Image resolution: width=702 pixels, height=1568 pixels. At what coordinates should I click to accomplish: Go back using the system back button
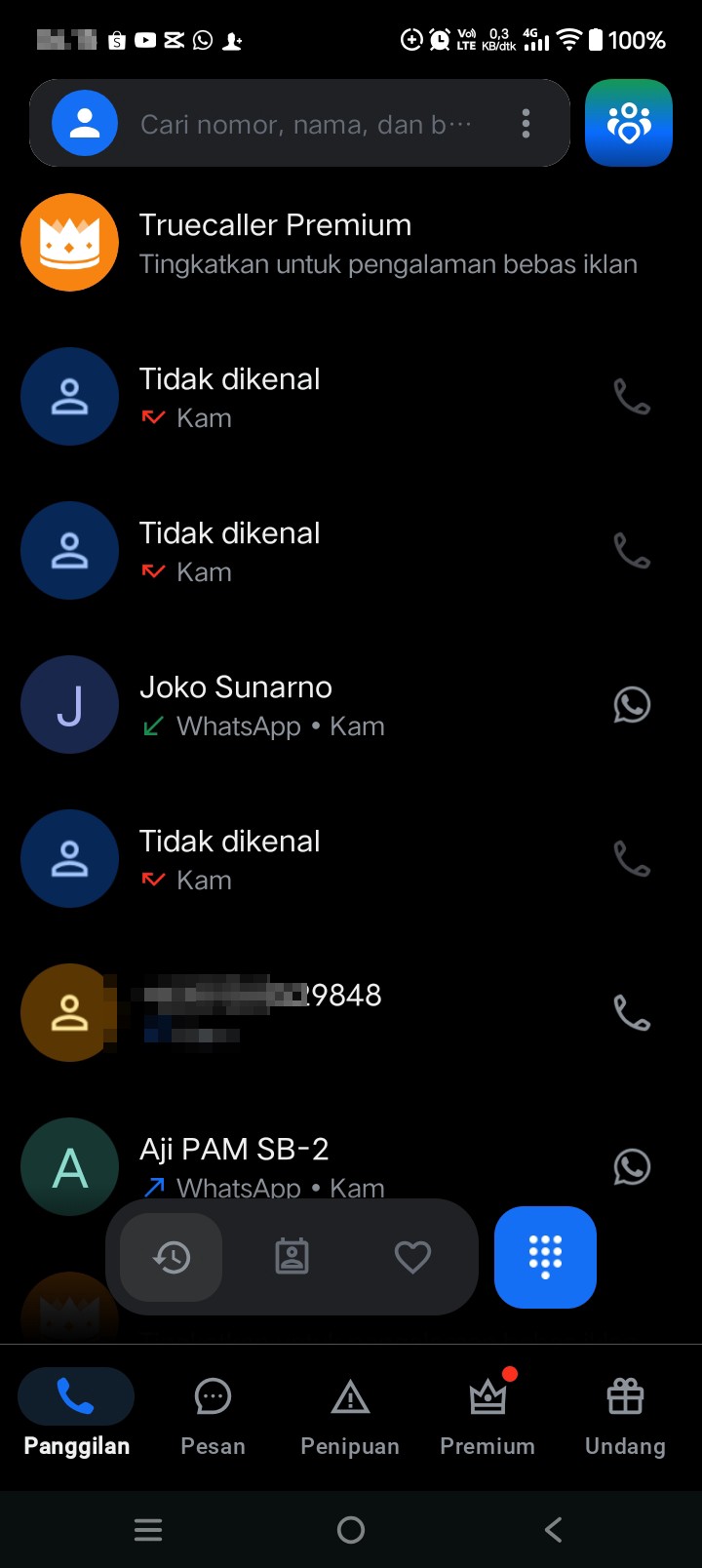coord(553,1529)
